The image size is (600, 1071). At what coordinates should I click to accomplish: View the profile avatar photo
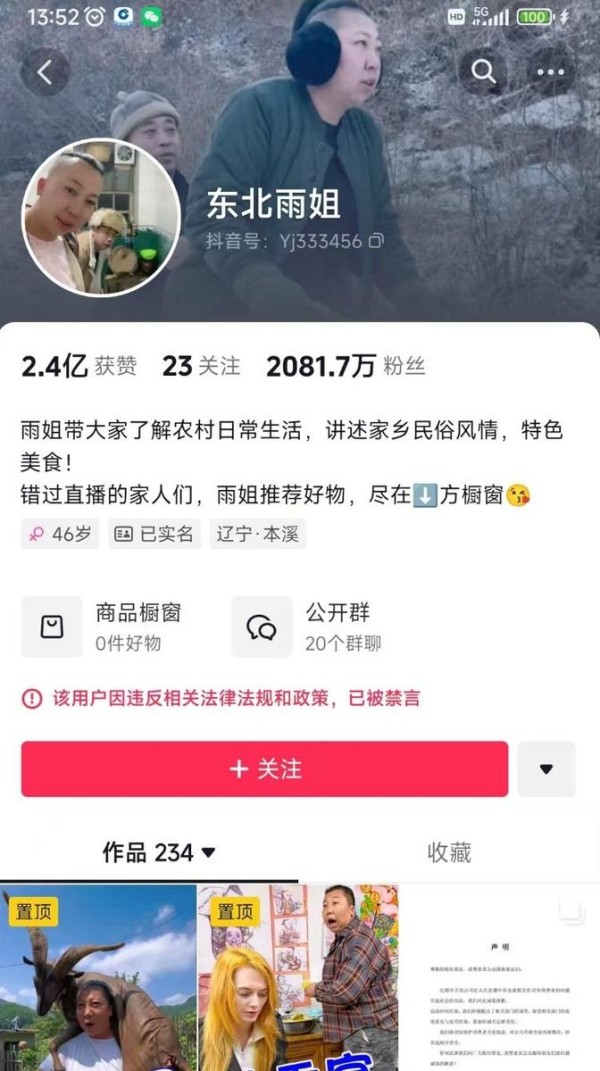[101, 218]
